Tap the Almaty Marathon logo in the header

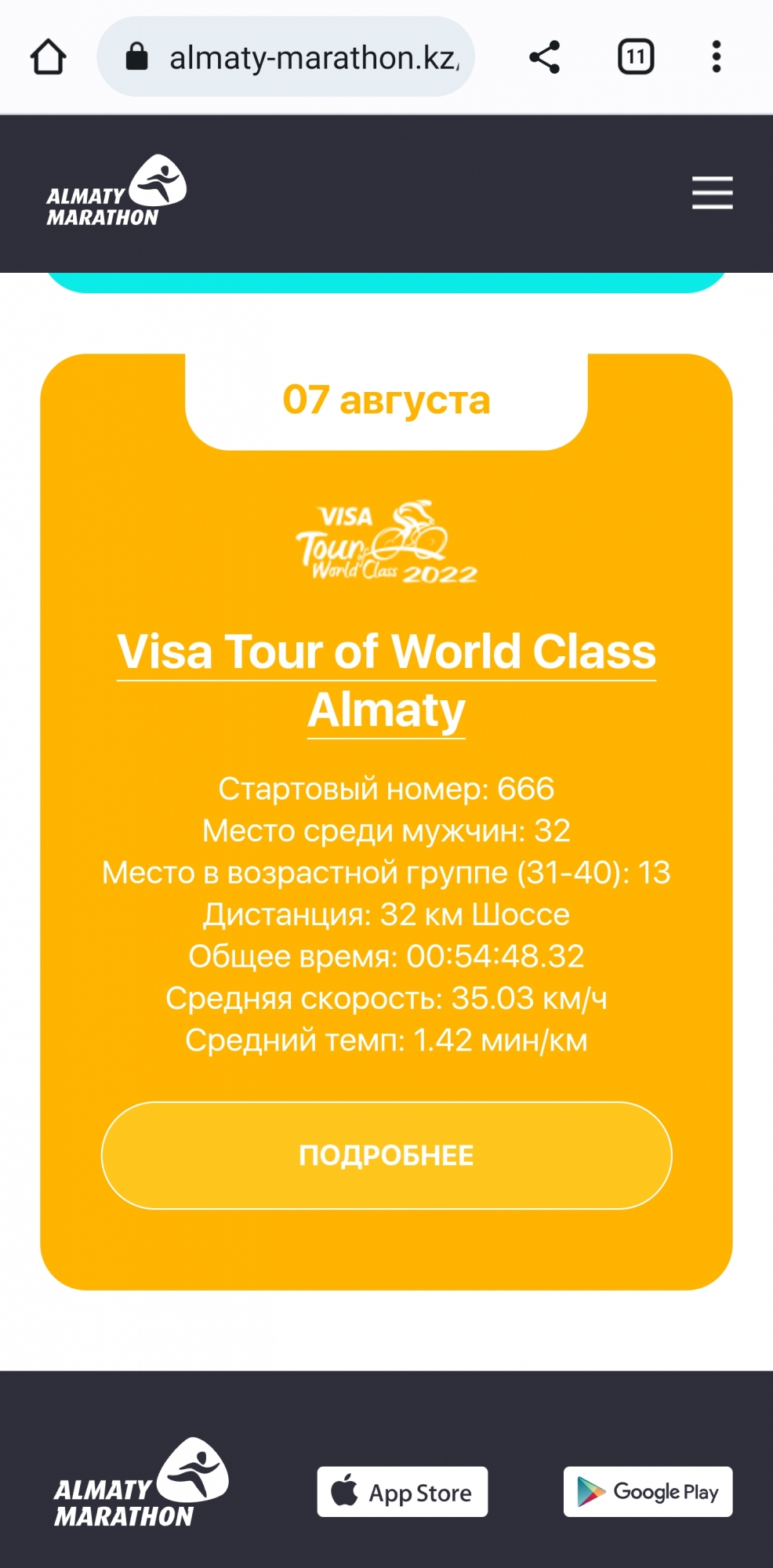pos(116,192)
